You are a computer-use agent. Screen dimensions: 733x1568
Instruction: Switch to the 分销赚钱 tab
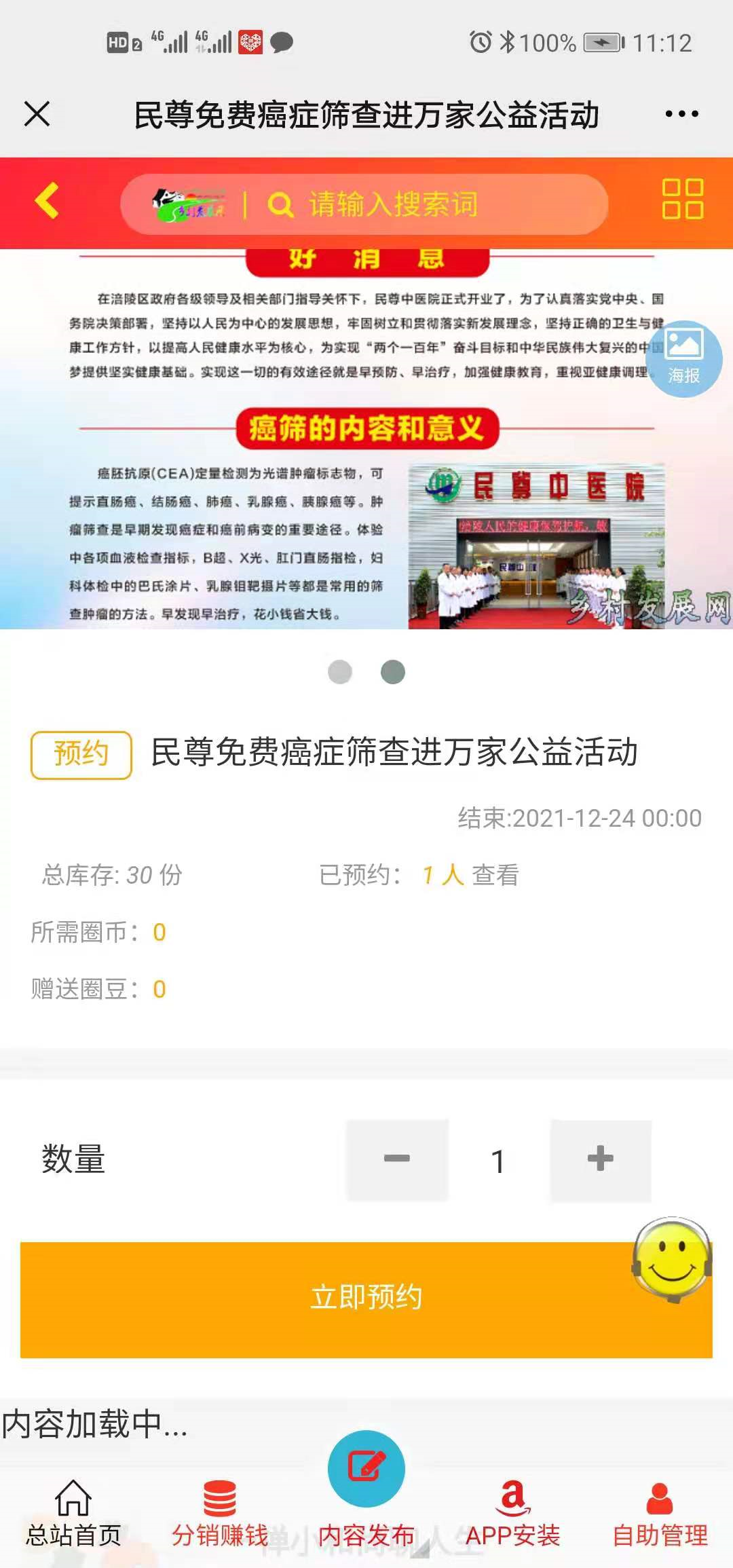tap(220, 1514)
